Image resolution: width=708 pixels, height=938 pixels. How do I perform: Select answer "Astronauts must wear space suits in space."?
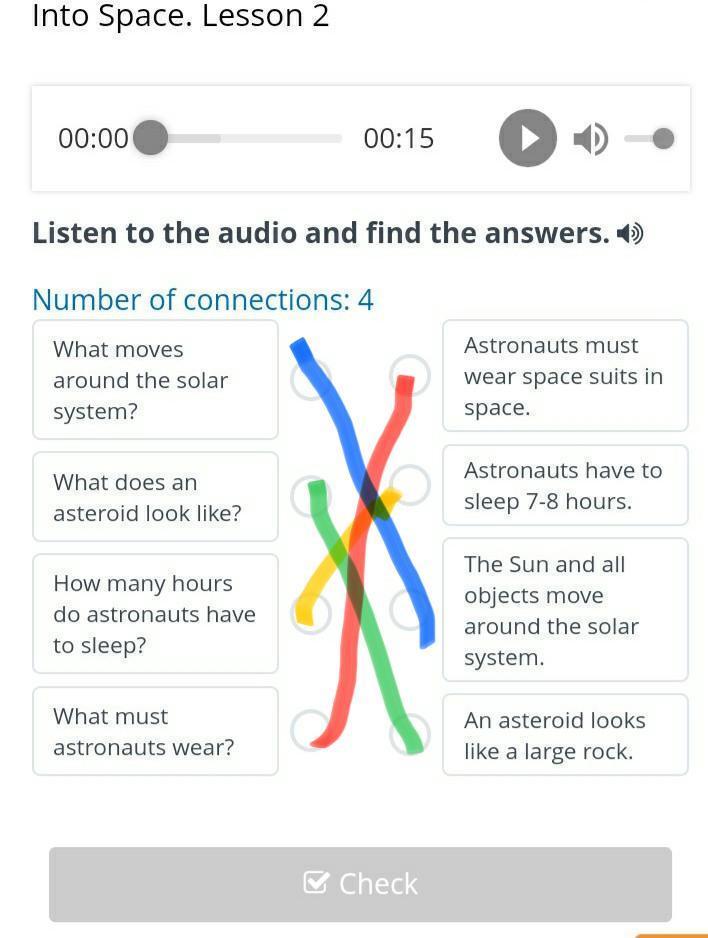(x=565, y=376)
